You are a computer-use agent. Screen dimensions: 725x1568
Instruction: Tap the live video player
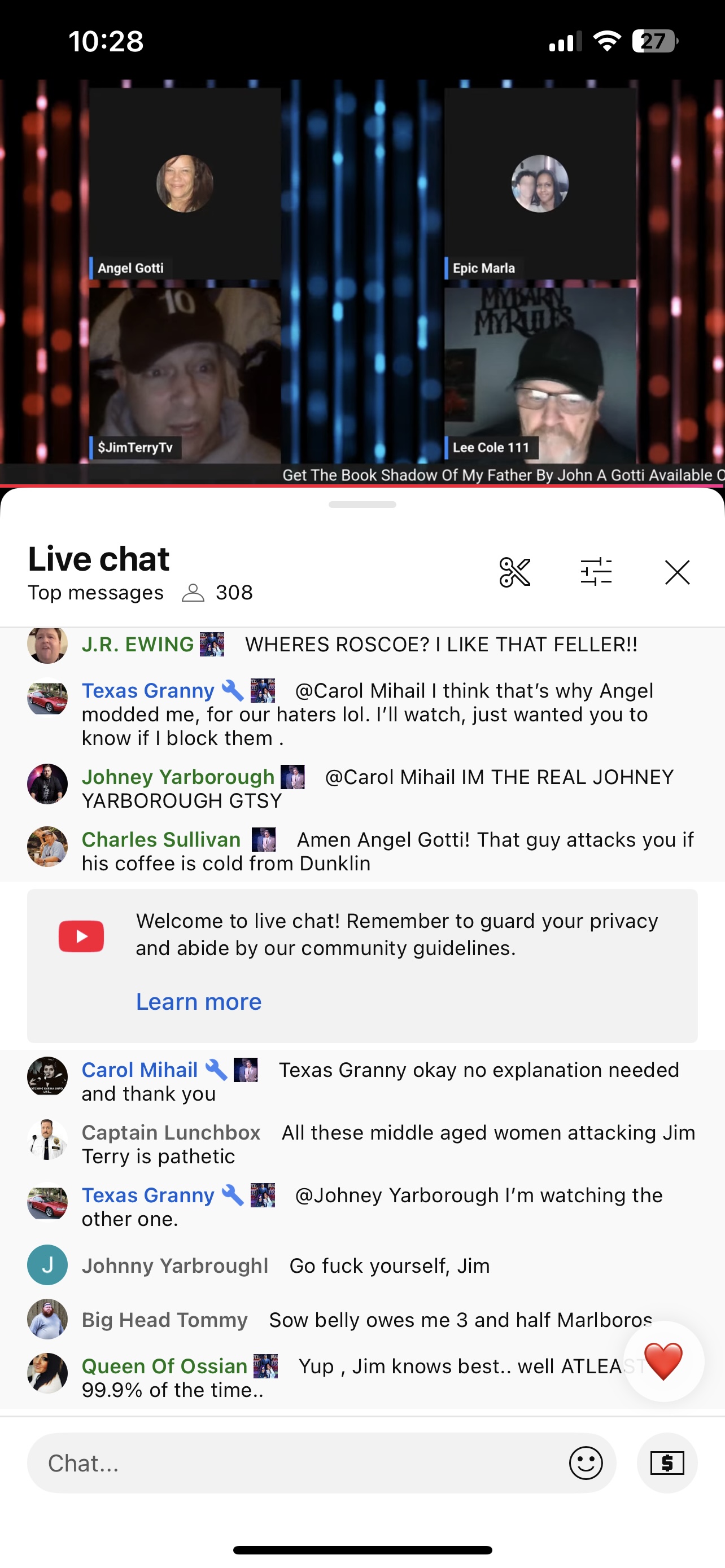coord(362,280)
